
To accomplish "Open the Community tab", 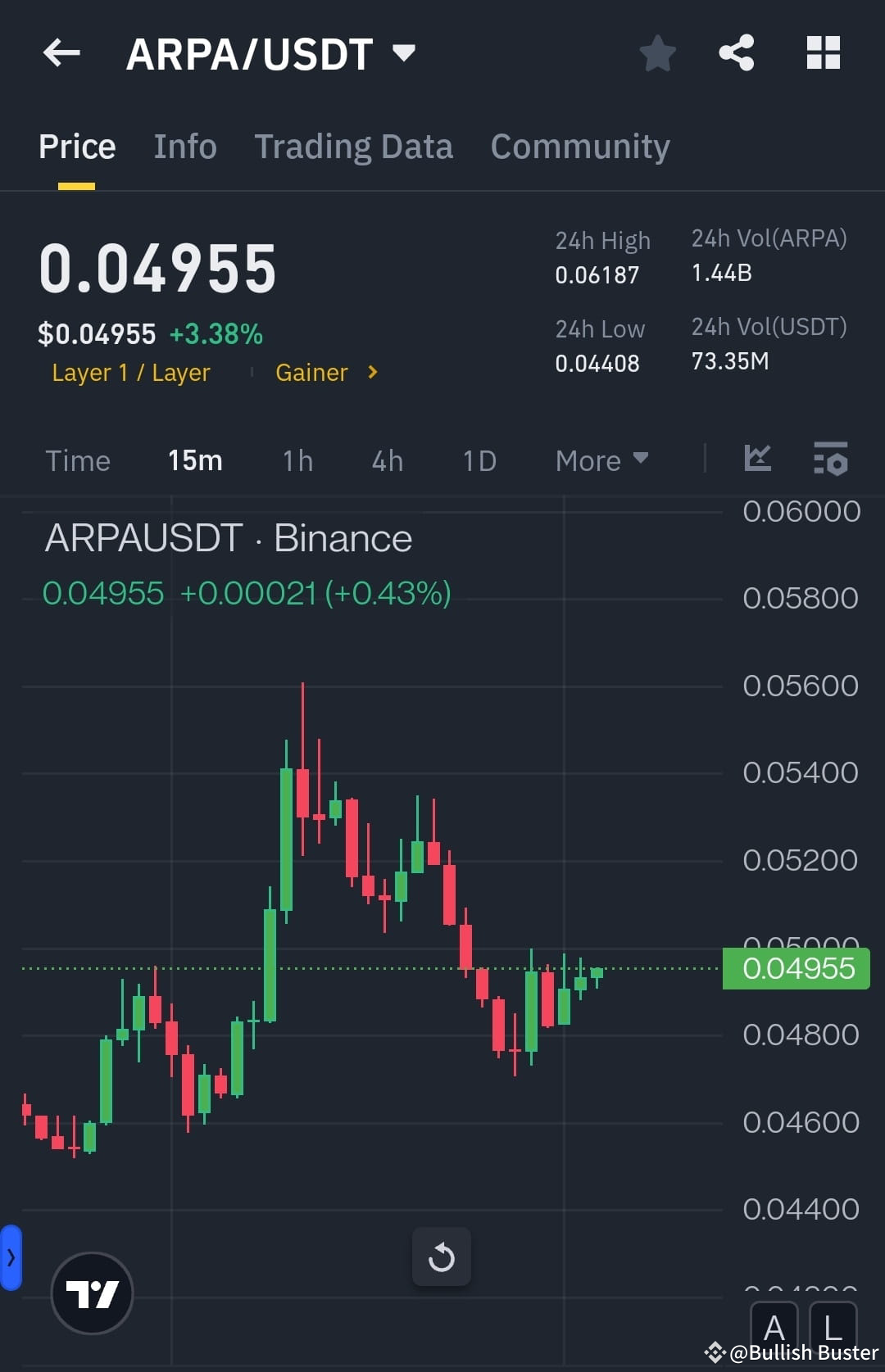I will click(x=579, y=146).
